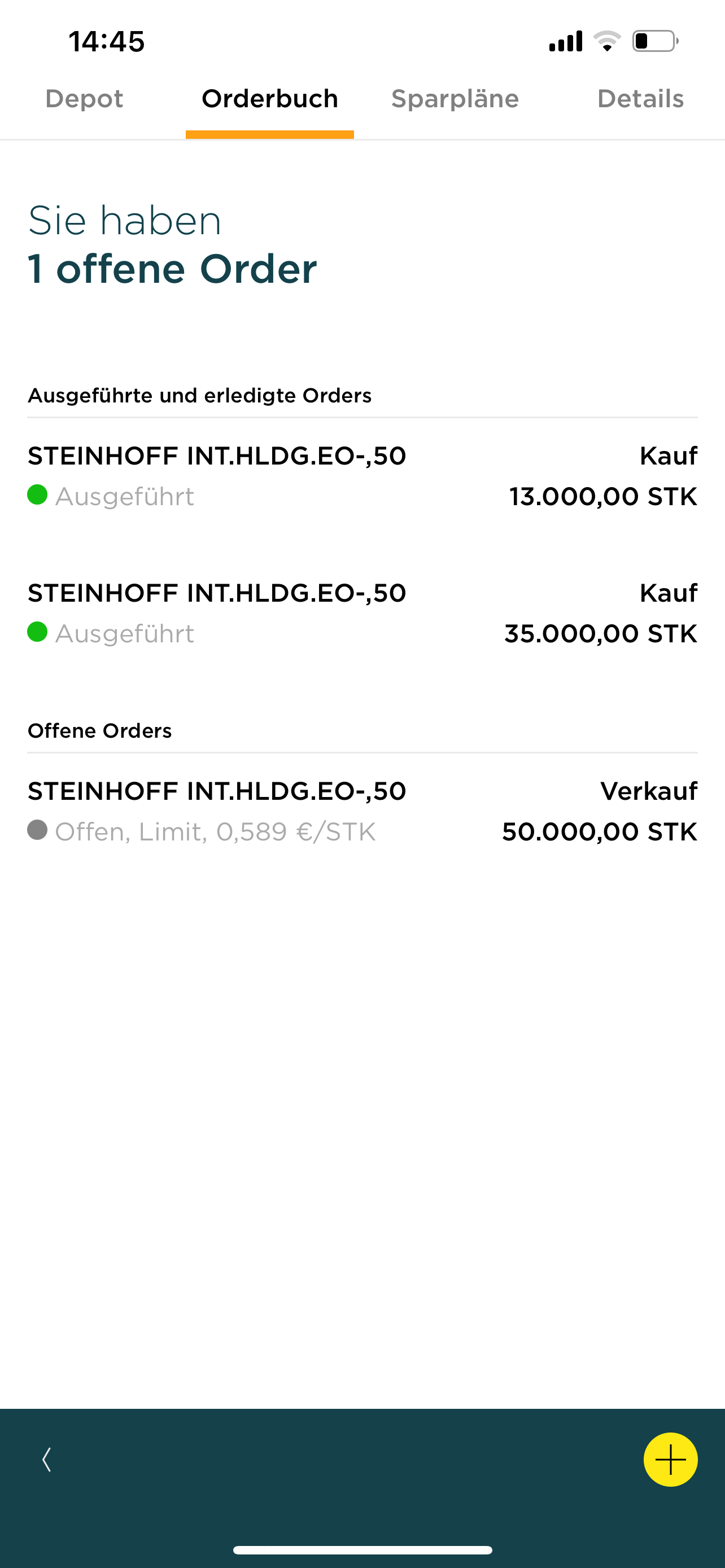This screenshot has height=1568, width=725.
Task: Open the Sparpläne tab
Action: (455, 98)
